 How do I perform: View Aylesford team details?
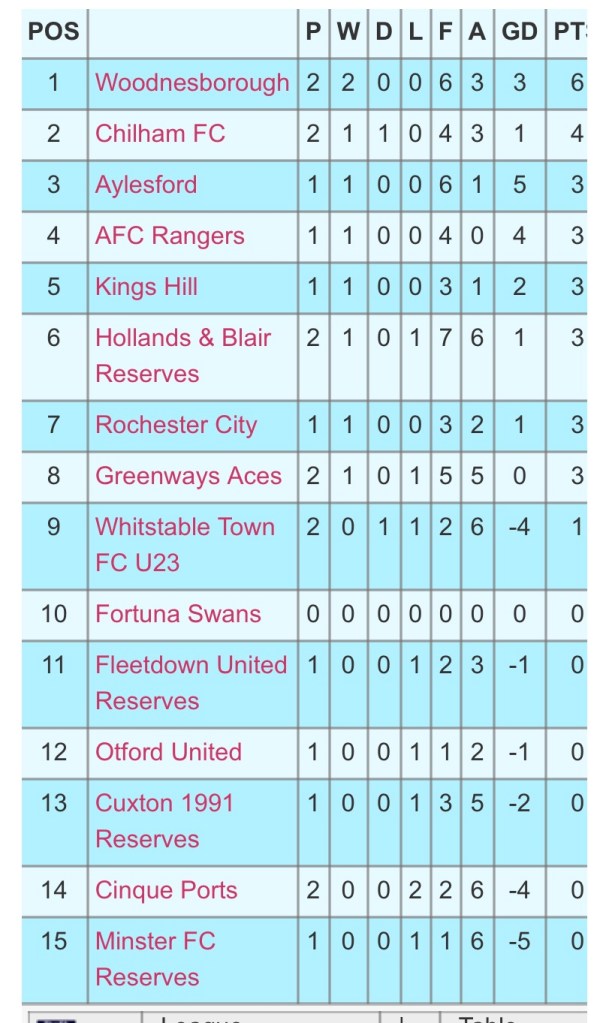(x=146, y=185)
